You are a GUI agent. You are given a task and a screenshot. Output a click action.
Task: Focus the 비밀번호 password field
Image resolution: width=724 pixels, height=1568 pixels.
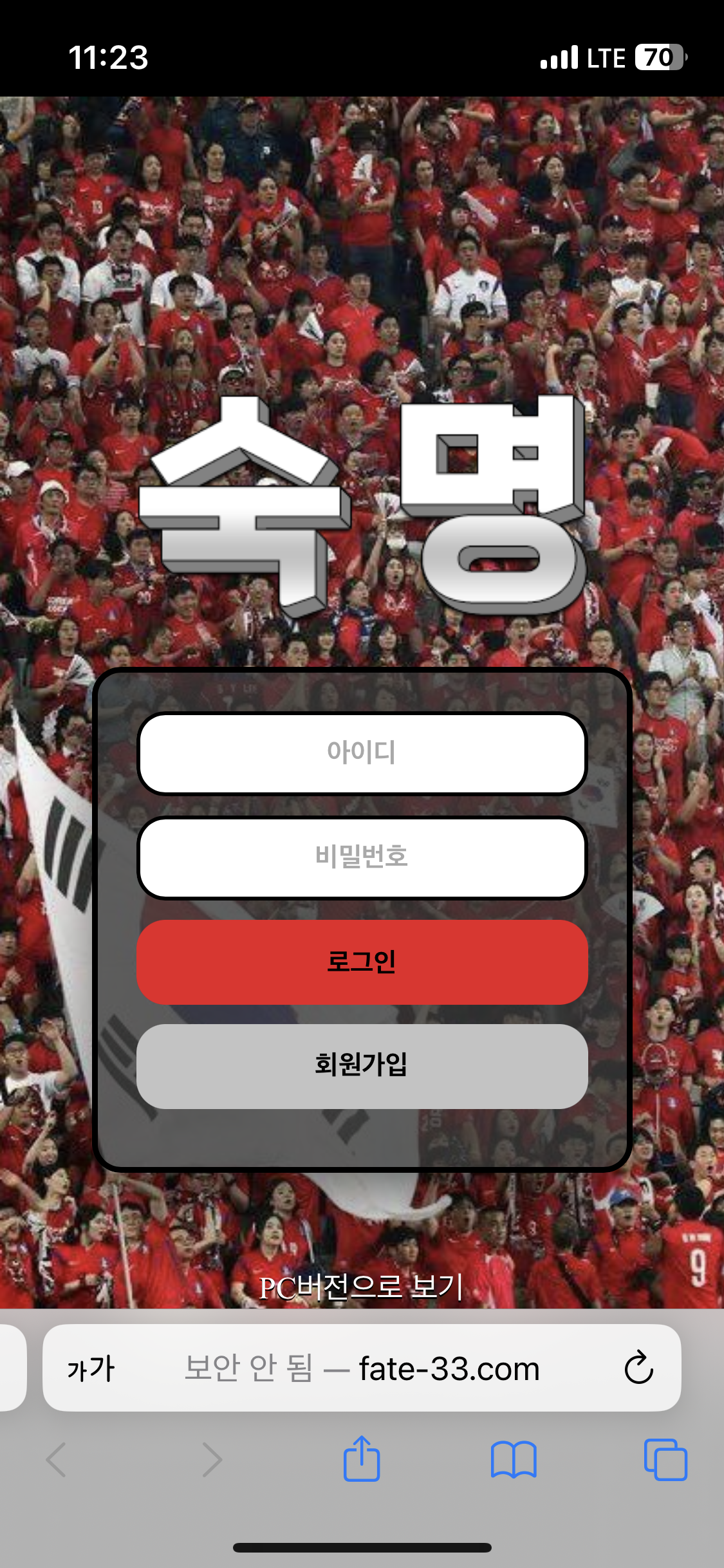click(362, 857)
